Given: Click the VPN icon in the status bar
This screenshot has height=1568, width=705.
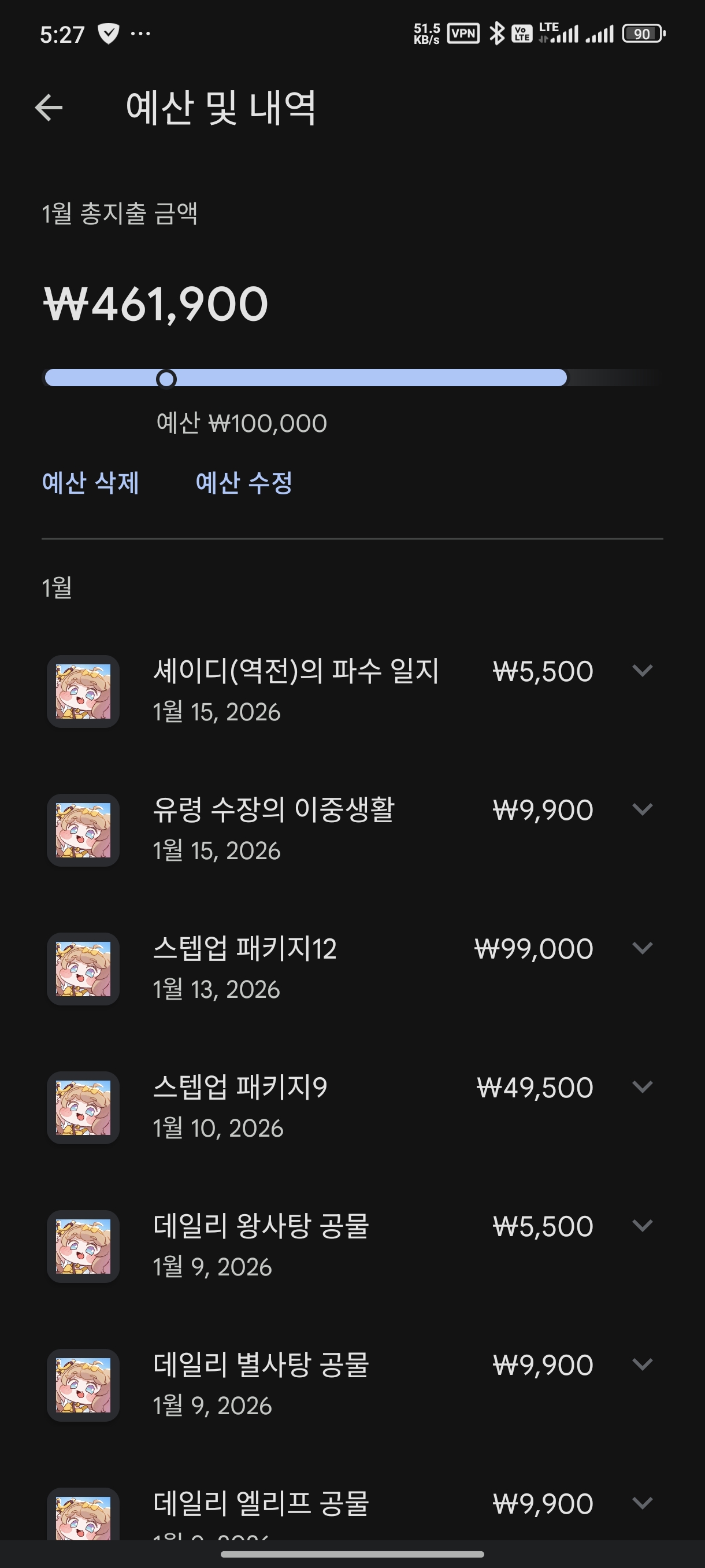Looking at the screenshot, I should [x=463, y=35].
